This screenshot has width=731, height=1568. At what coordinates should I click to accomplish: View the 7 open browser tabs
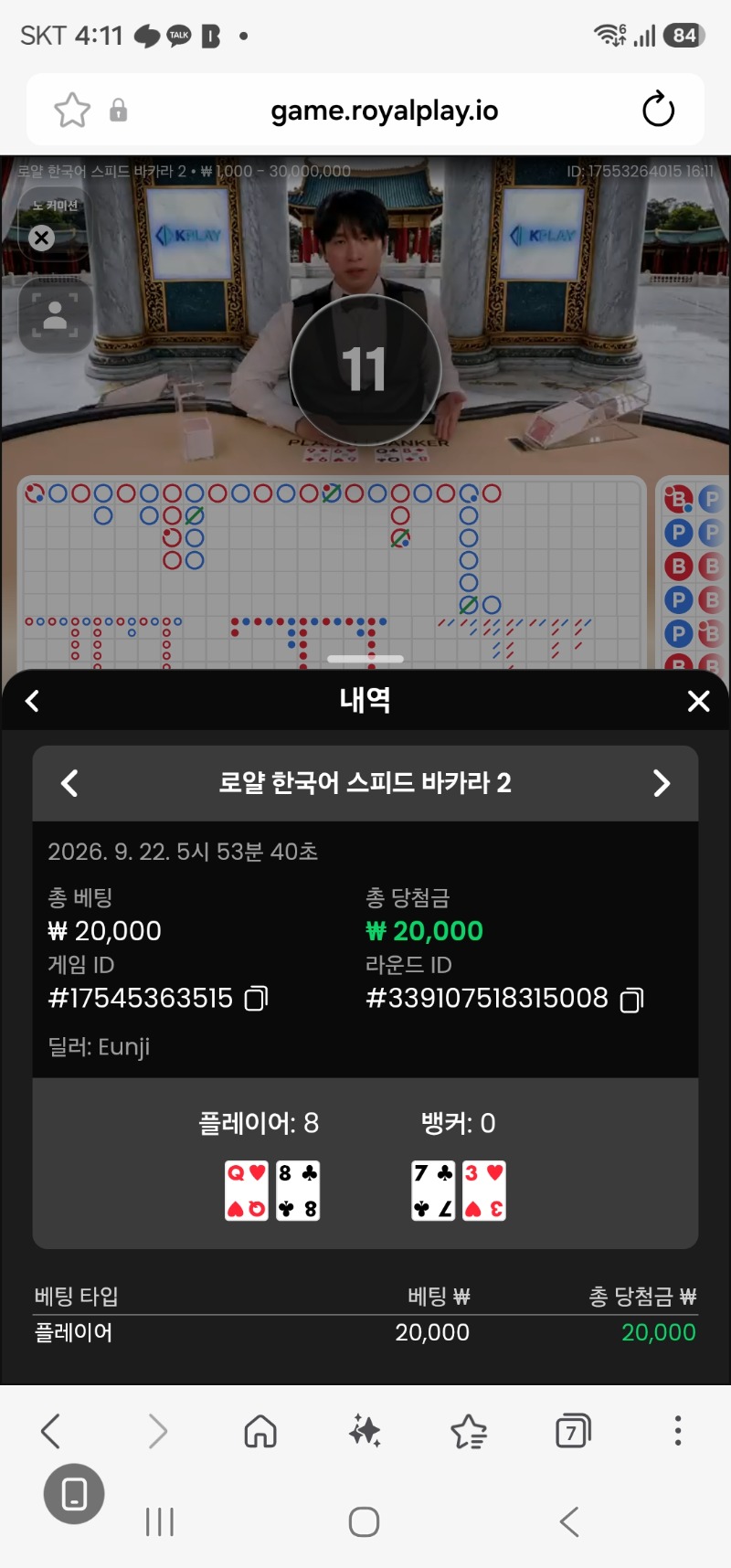[573, 1431]
